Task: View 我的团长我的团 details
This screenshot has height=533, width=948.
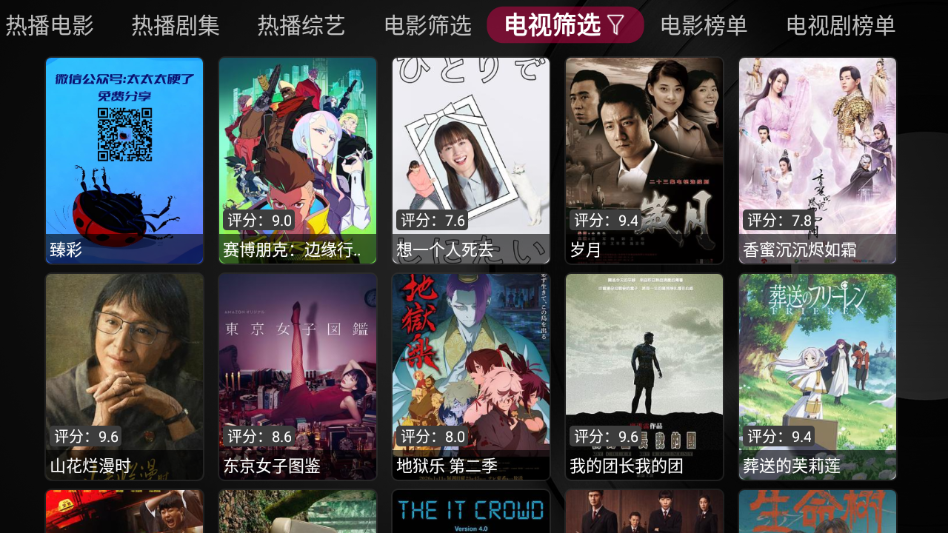Action: point(644,376)
